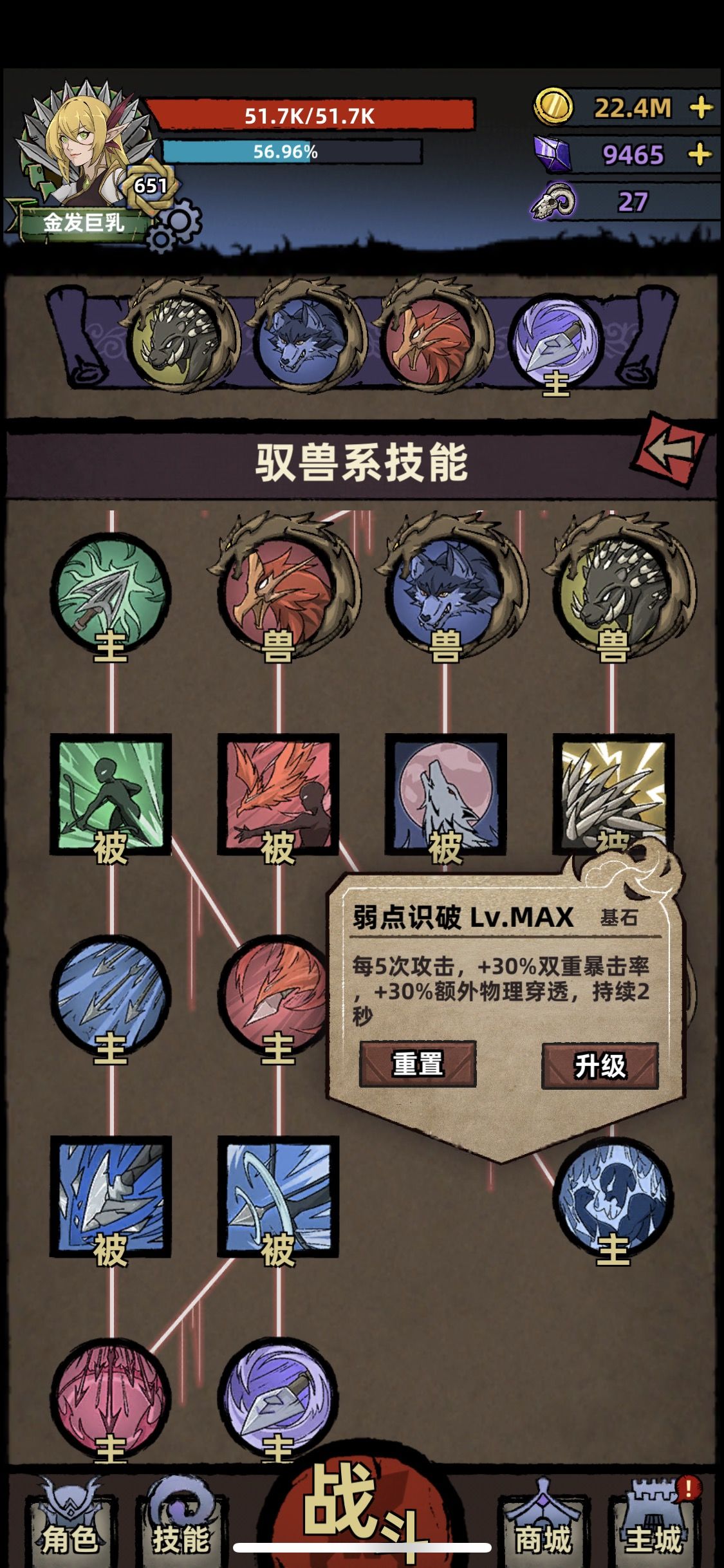Select the blue arrow rain active skill
The image size is (724, 1568).
pos(111,994)
